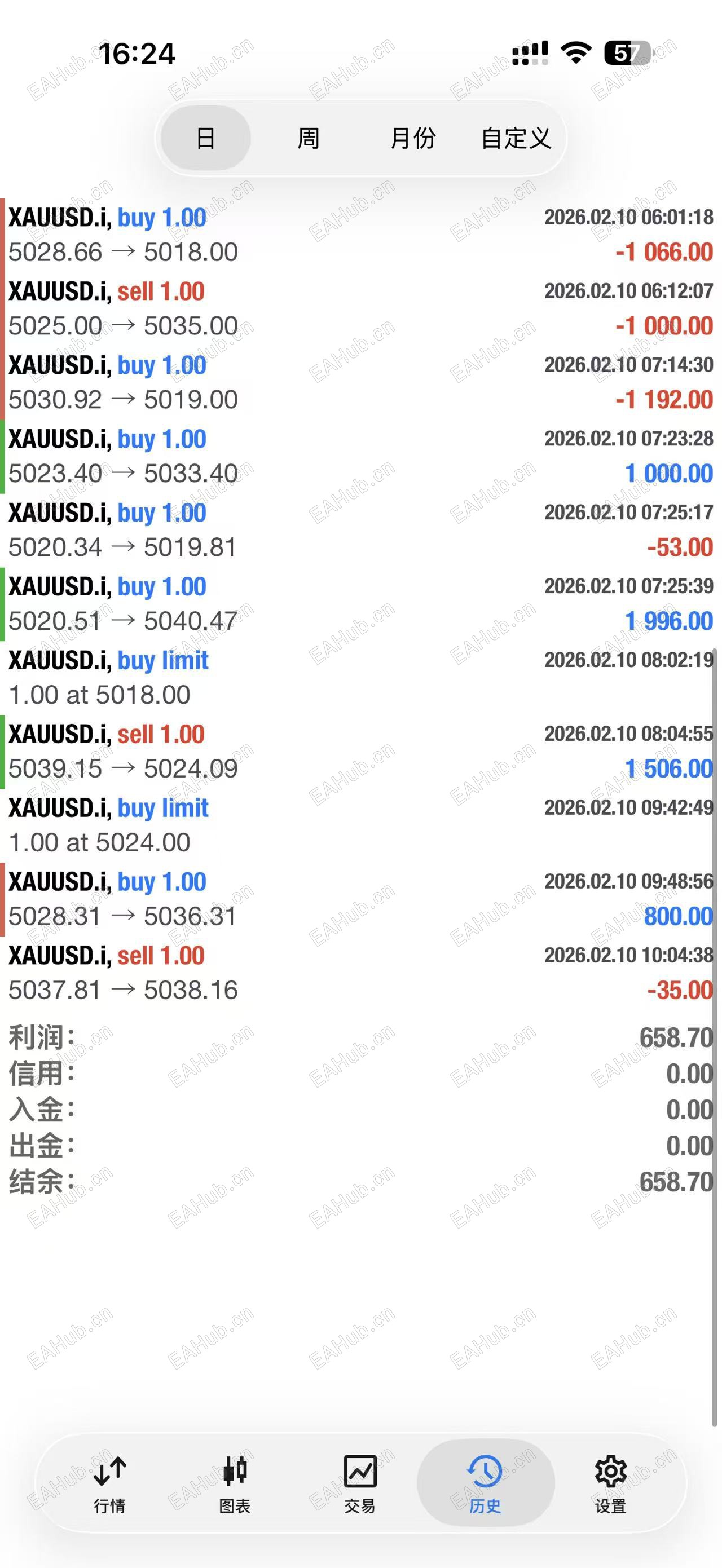
Task: Switch to the 周 weekly period
Action: [x=307, y=138]
